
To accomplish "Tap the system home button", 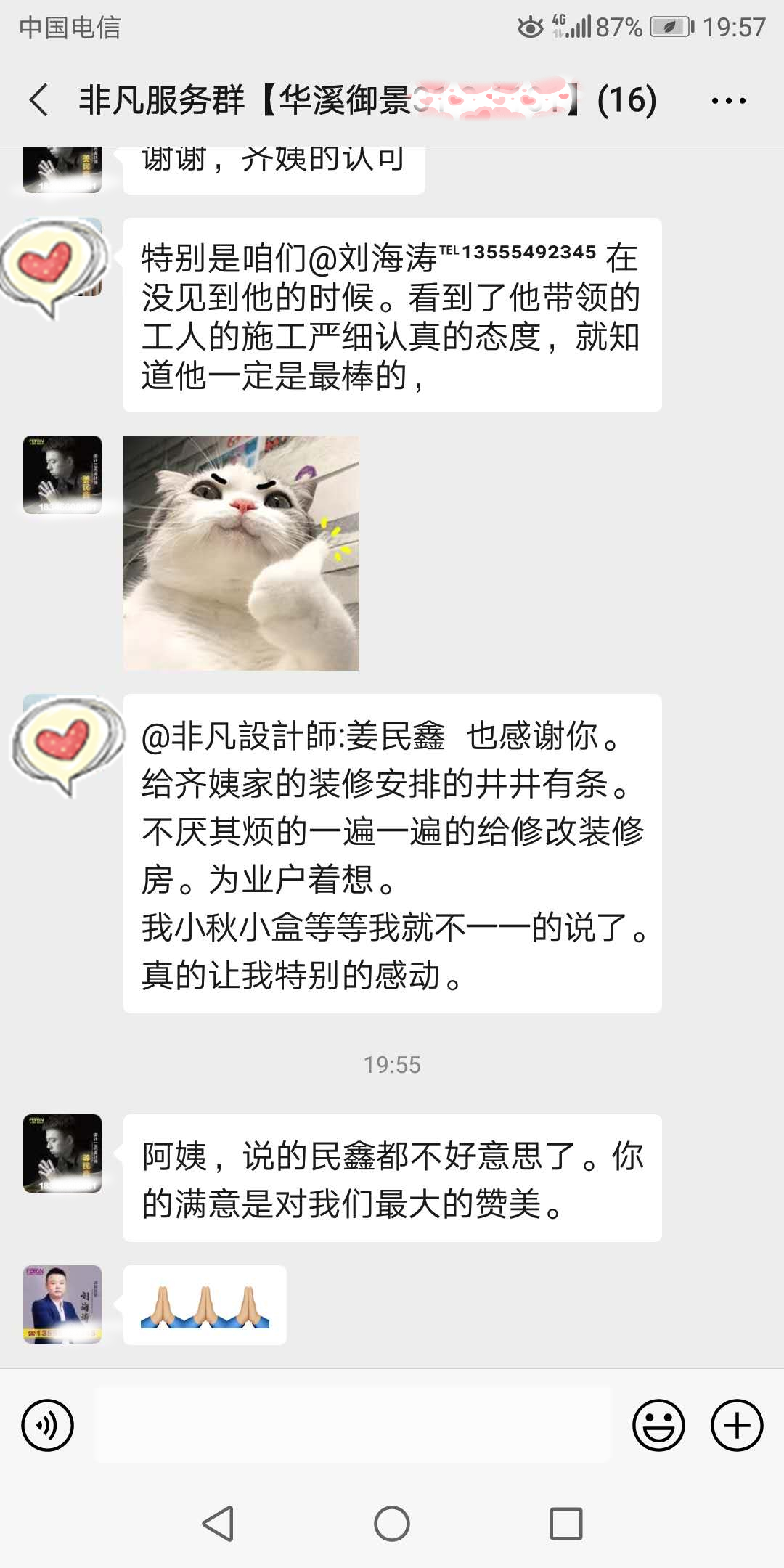I will coord(392,1523).
